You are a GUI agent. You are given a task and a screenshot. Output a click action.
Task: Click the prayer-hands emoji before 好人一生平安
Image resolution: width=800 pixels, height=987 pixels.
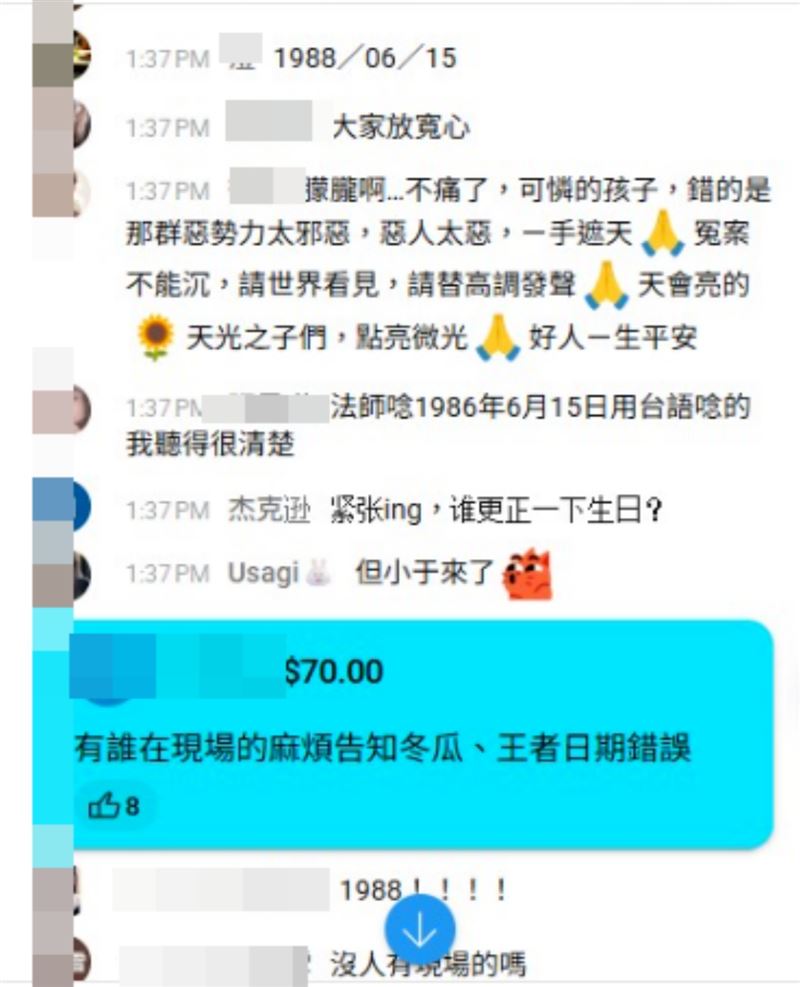(x=496, y=334)
